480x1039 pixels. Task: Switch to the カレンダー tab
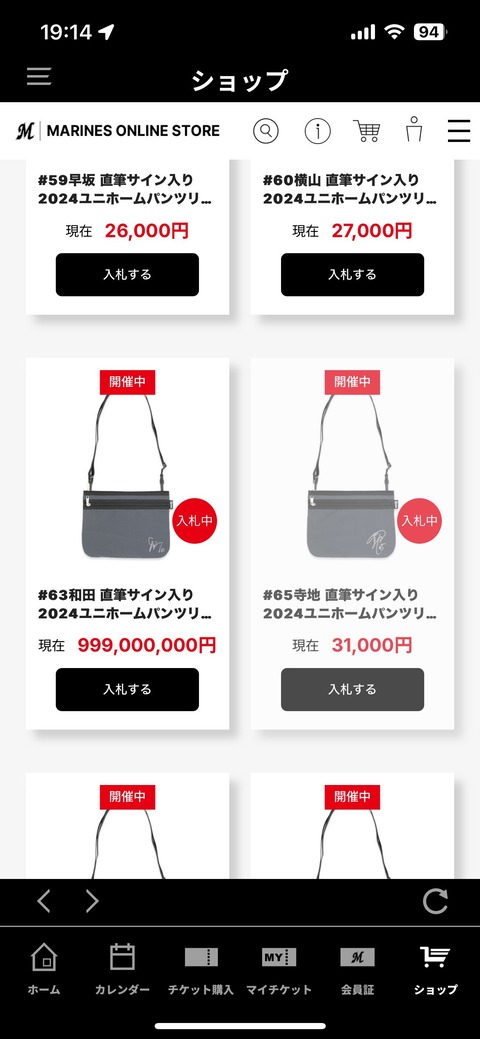pyautogui.click(x=122, y=969)
